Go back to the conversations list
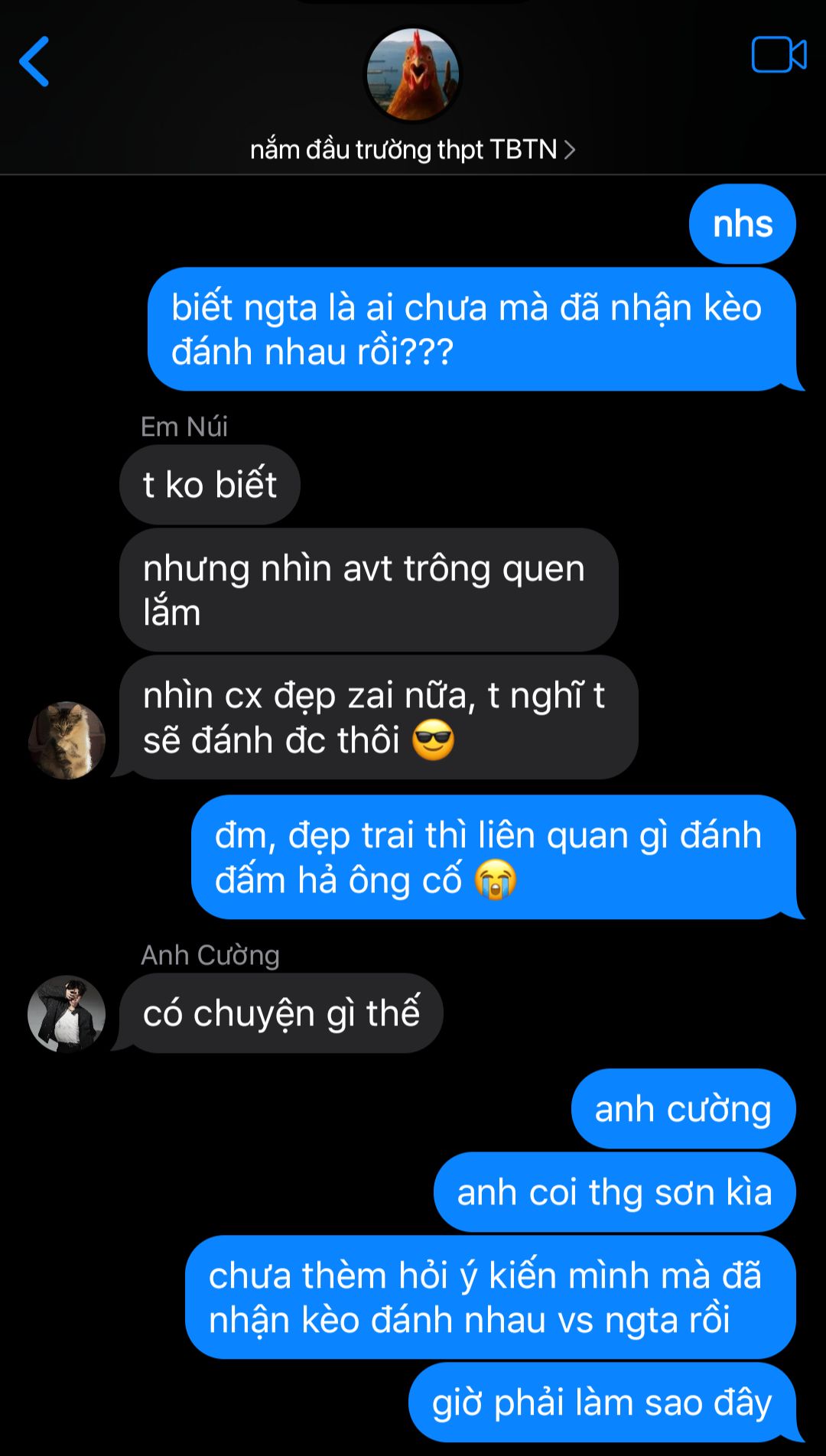Viewport: 826px width, 1456px height. (34, 61)
